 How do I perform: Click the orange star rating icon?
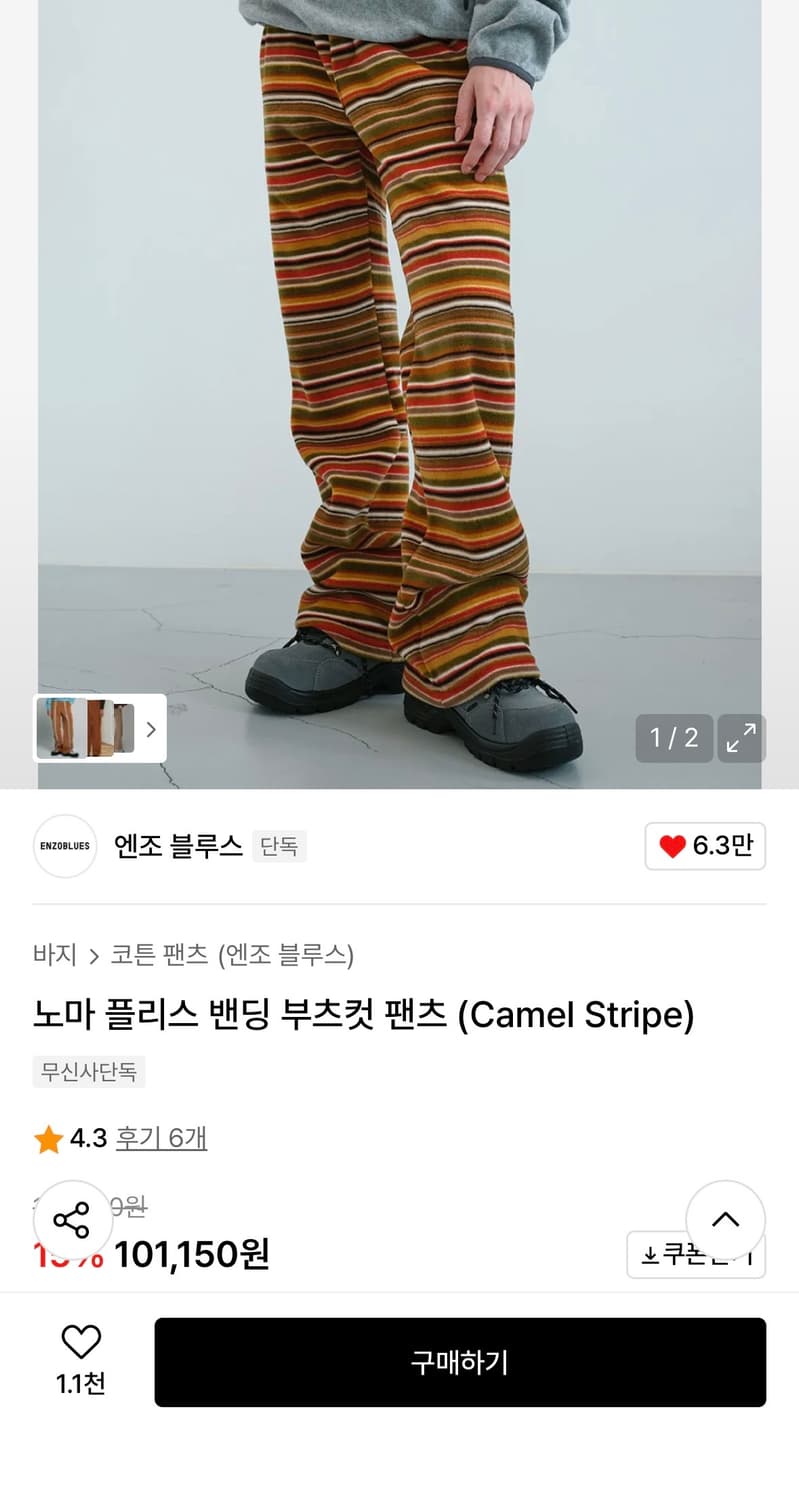tap(47, 1138)
